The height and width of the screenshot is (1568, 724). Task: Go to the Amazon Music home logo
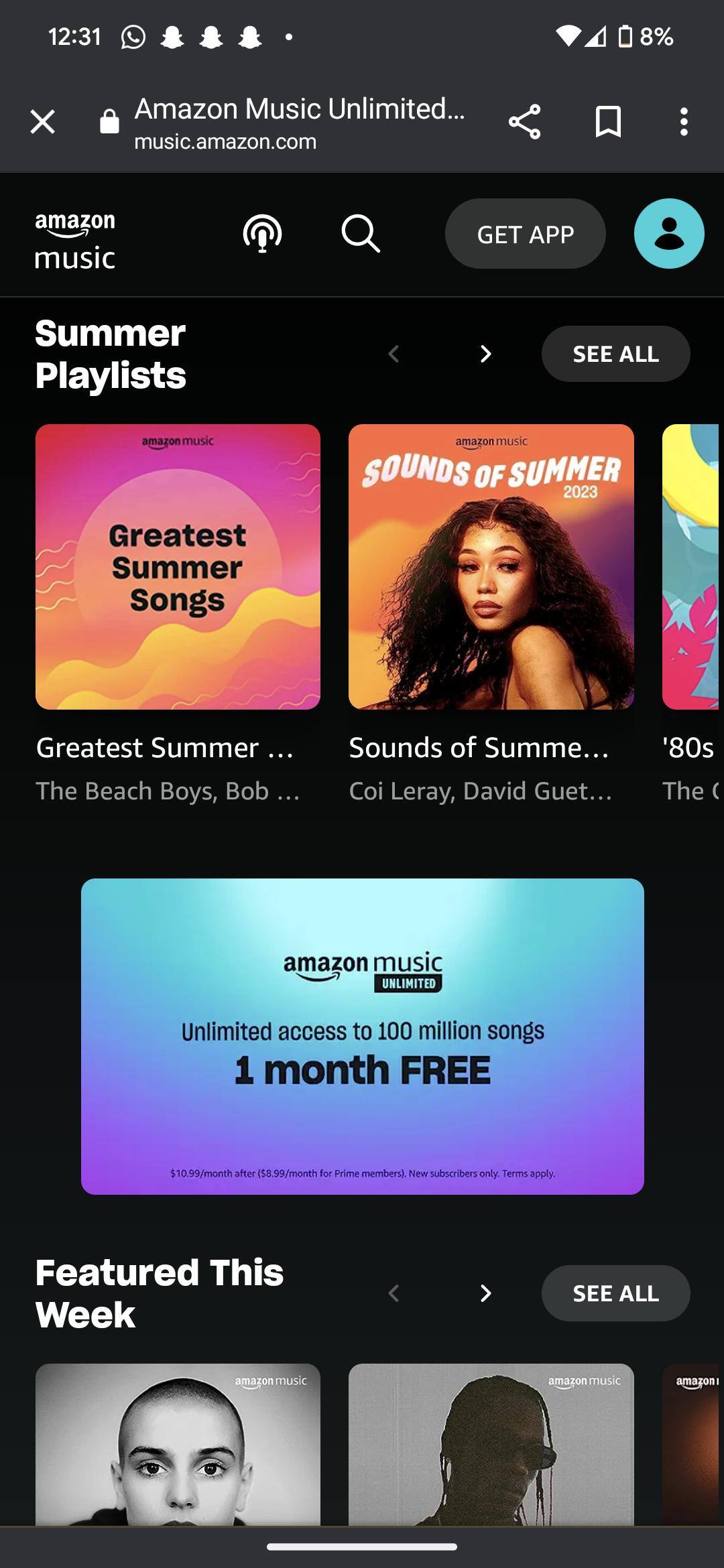[x=75, y=240]
